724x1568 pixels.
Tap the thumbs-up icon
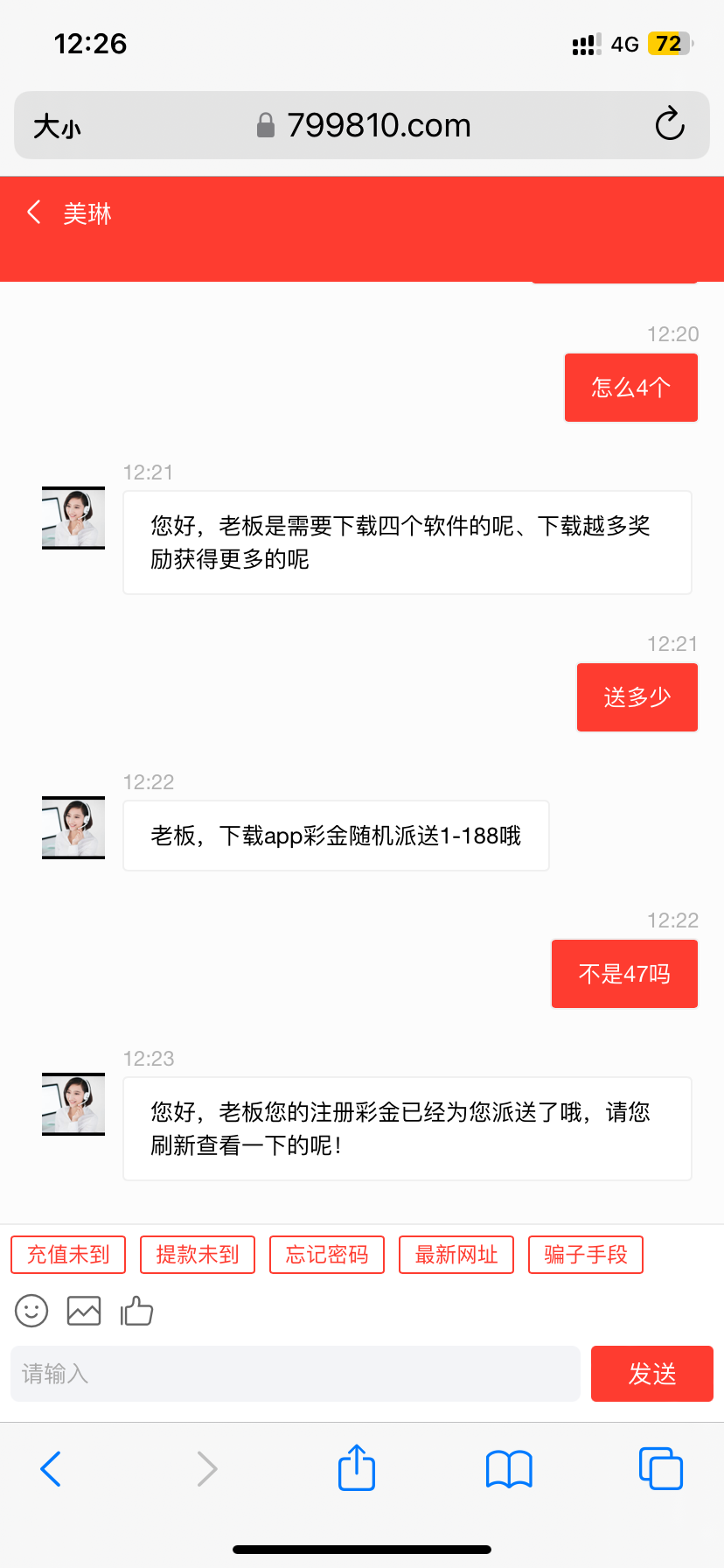pyautogui.click(x=136, y=1311)
